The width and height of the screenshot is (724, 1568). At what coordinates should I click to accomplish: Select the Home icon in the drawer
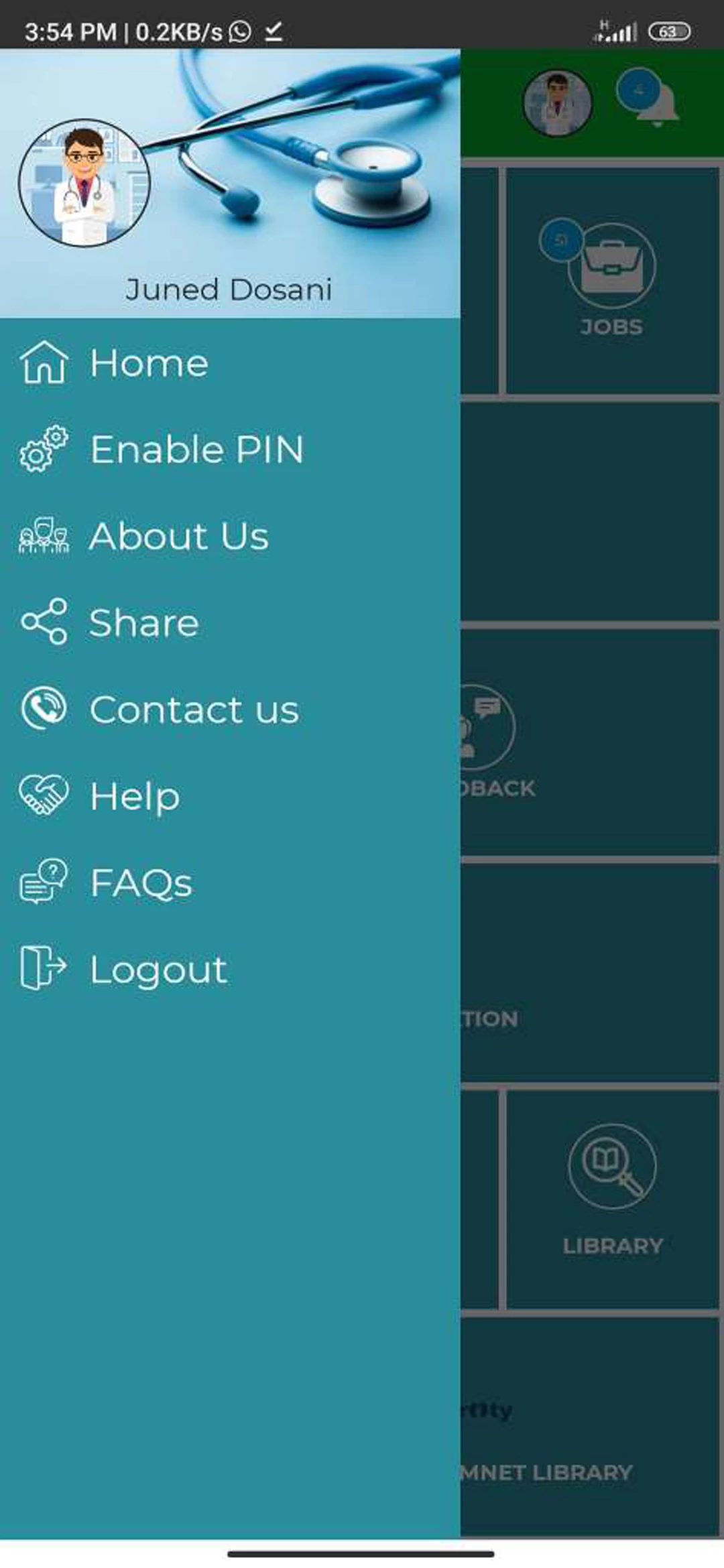tap(42, 362)
